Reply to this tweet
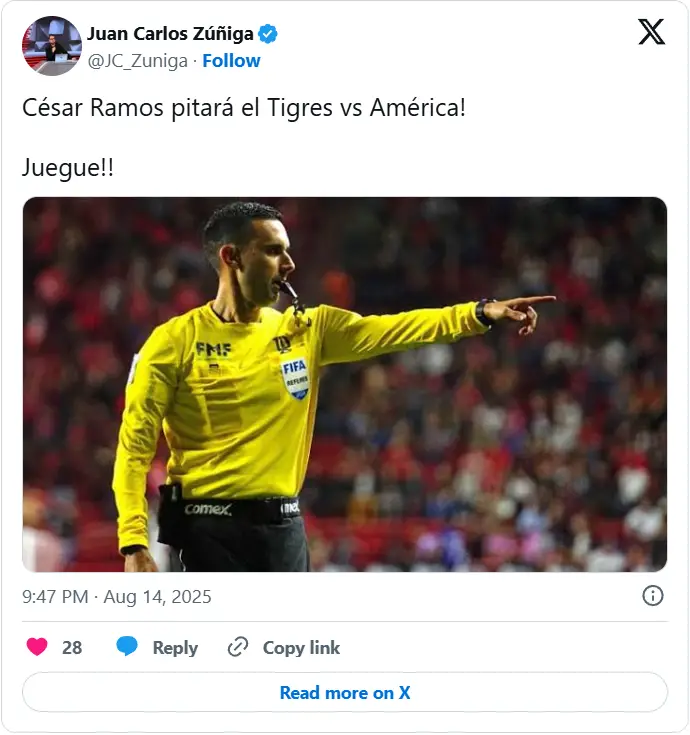This screenshot has width=690, height=735. pyautogui.click(x=157, y=648)
